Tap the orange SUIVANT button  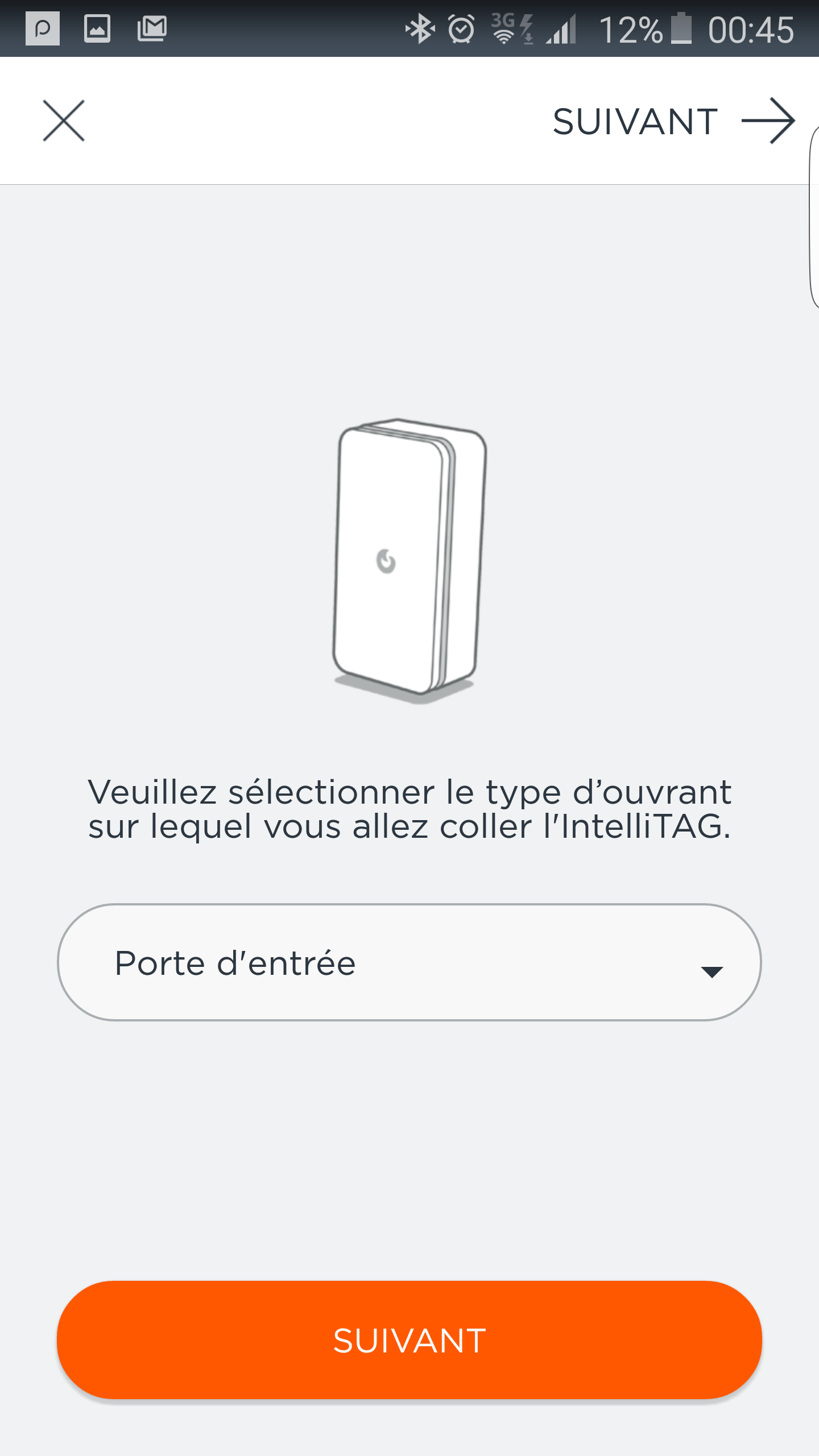tap(409, 1340)
